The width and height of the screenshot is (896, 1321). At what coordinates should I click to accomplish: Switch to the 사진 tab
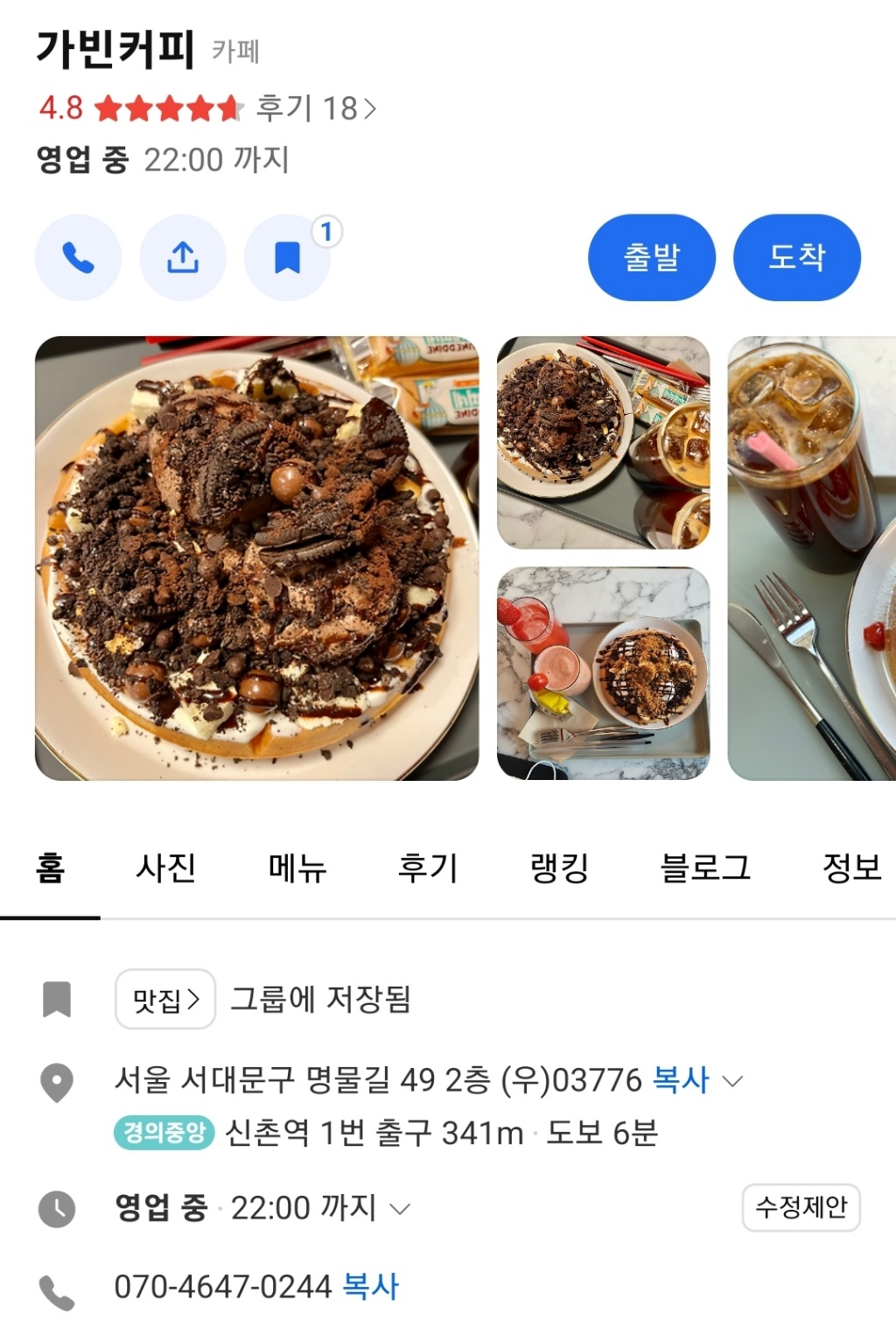tap(164, 868)
